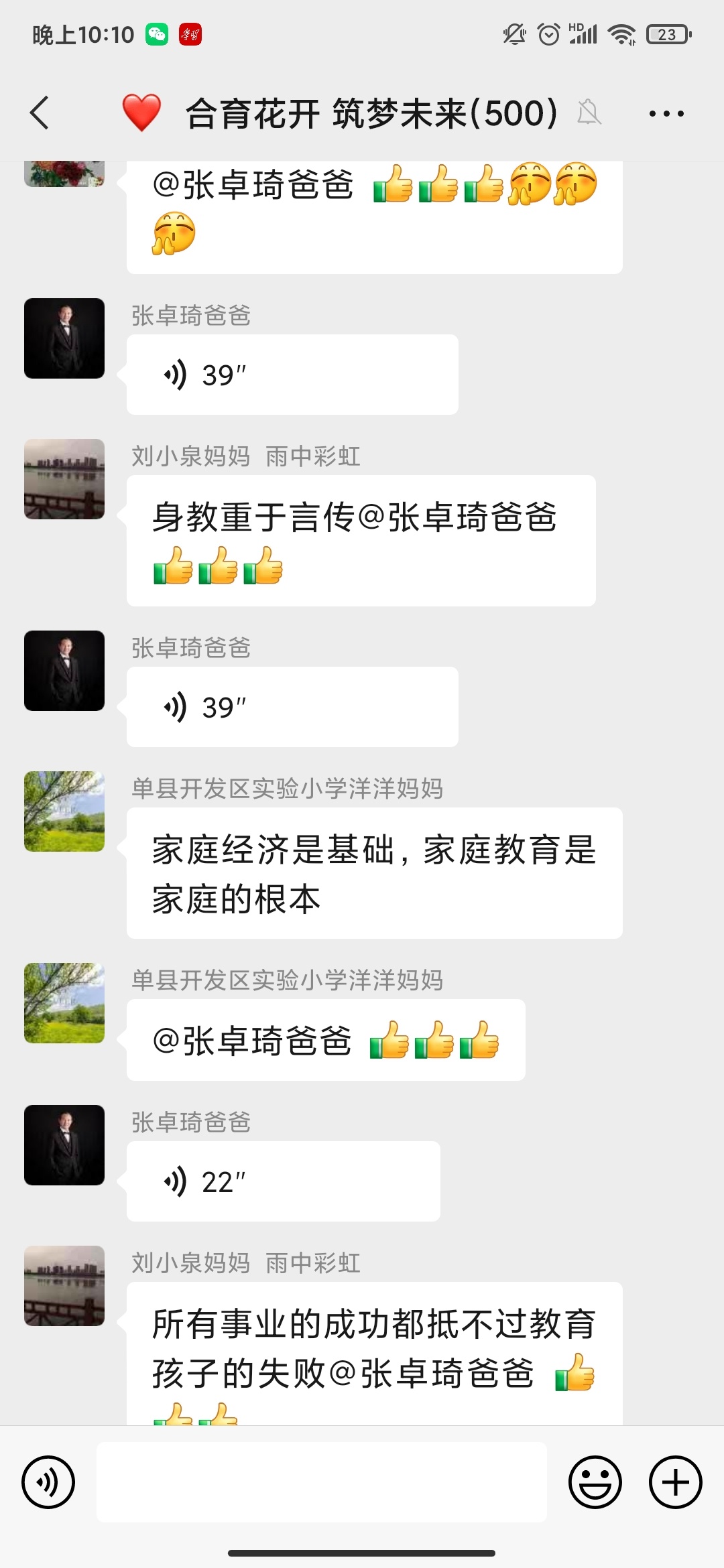Screen dimensions: 724x1568
Task: Tap the home gesture bar at bottom
Action: coord(362,1553)
